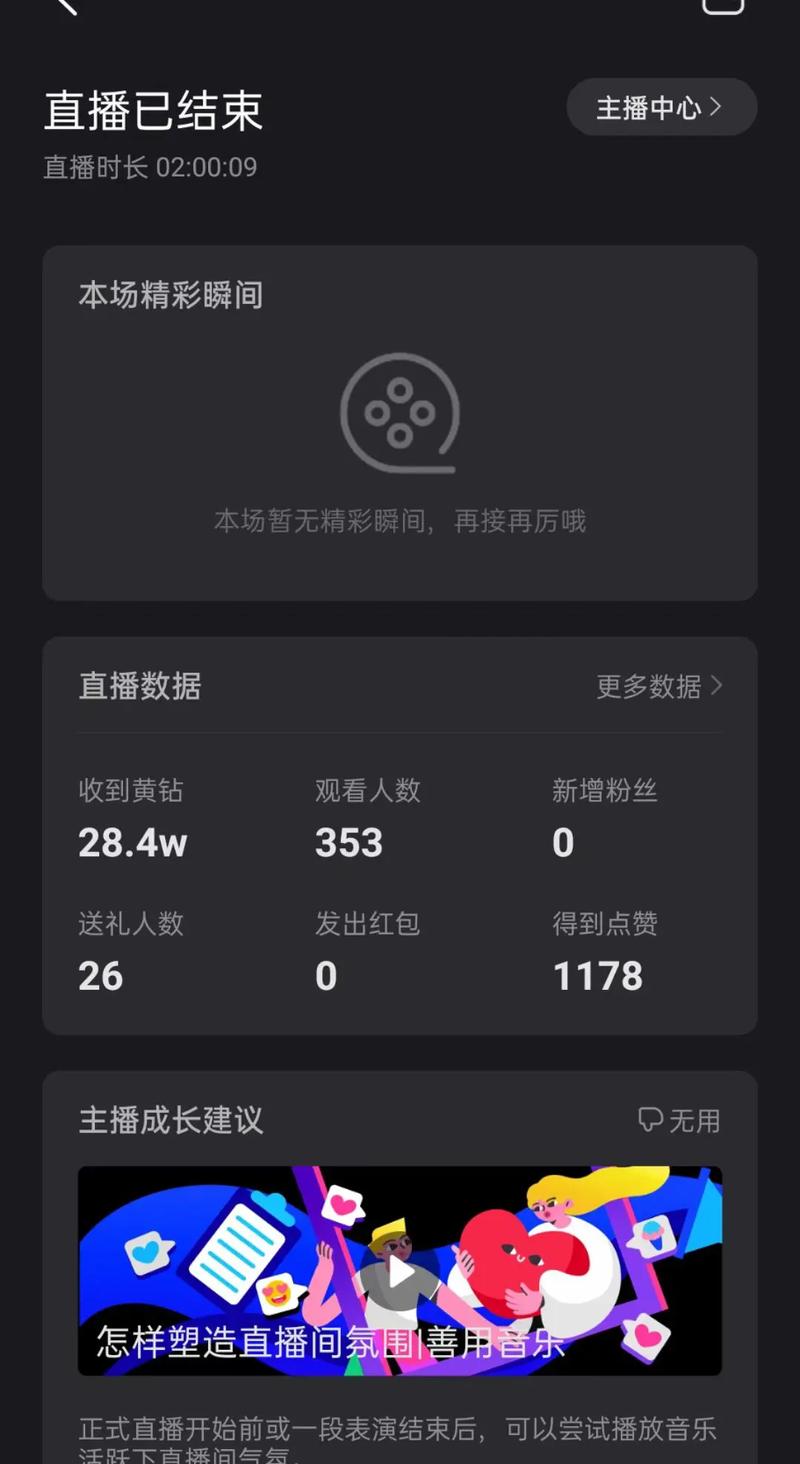
Task: Click the film reel icon in 本场精彩瞬间
Action: click(400, 413)
